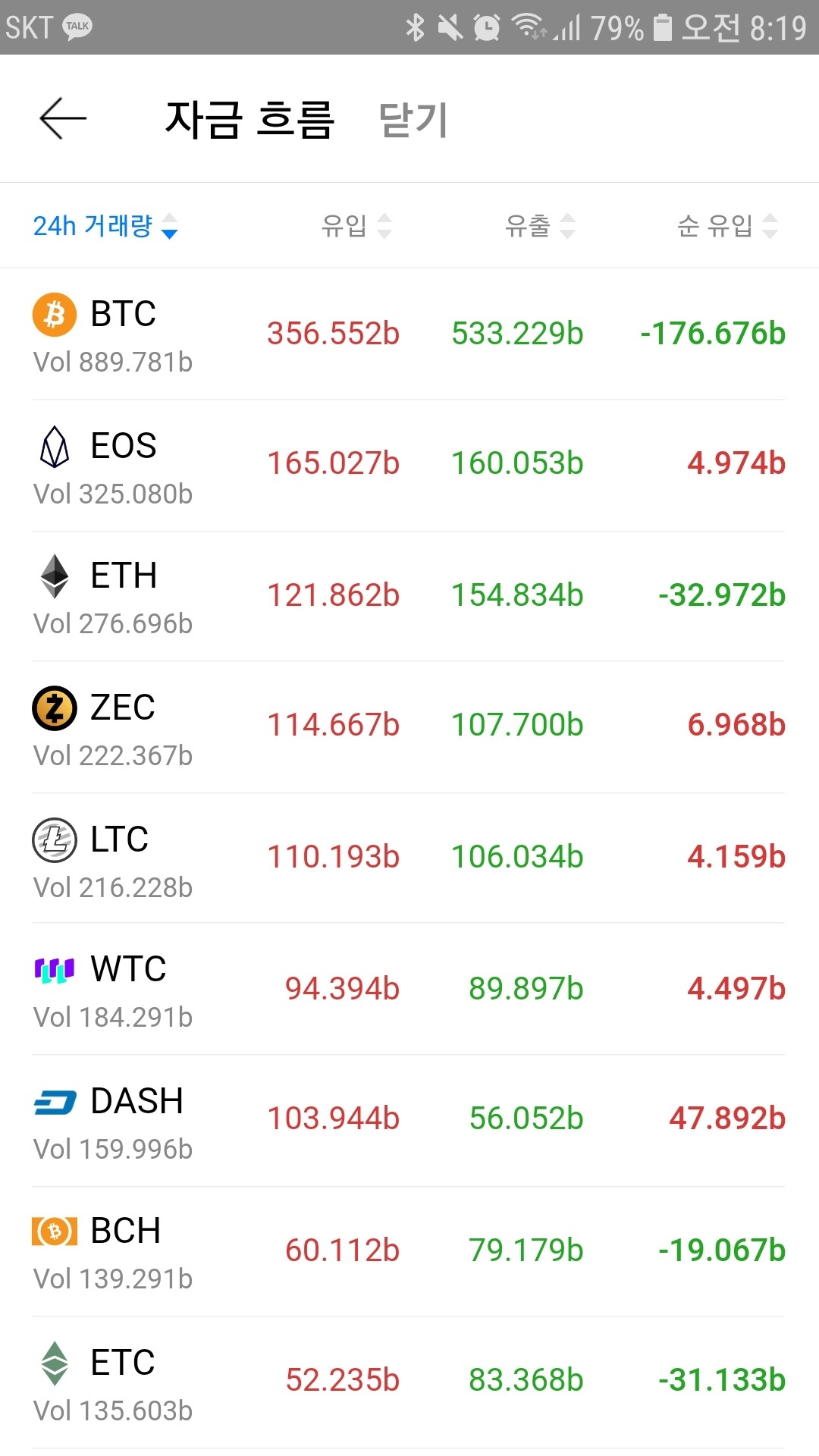View ETC fund flow details
The height and width of the screenshot is (1456, 819).
tap(409, 1382)
